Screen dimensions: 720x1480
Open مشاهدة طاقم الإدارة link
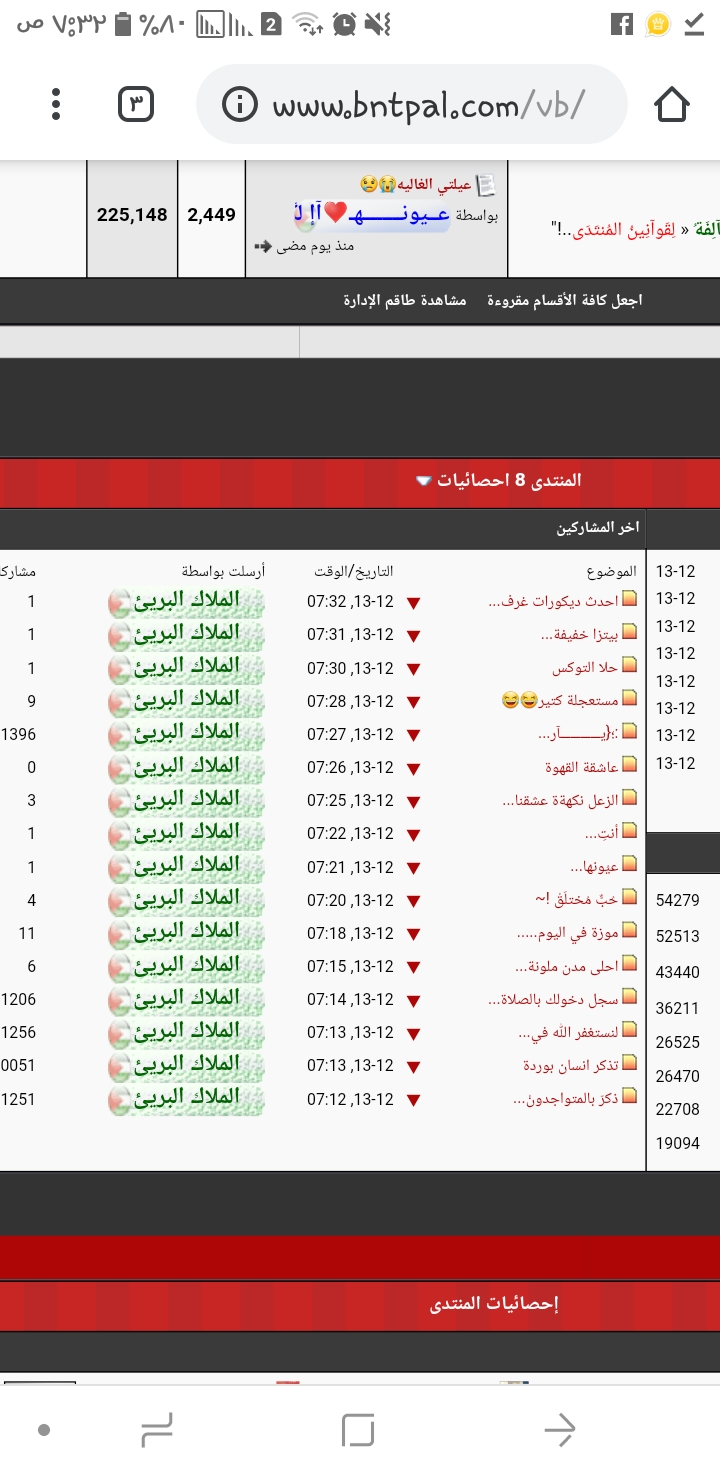tap(405, 300)
